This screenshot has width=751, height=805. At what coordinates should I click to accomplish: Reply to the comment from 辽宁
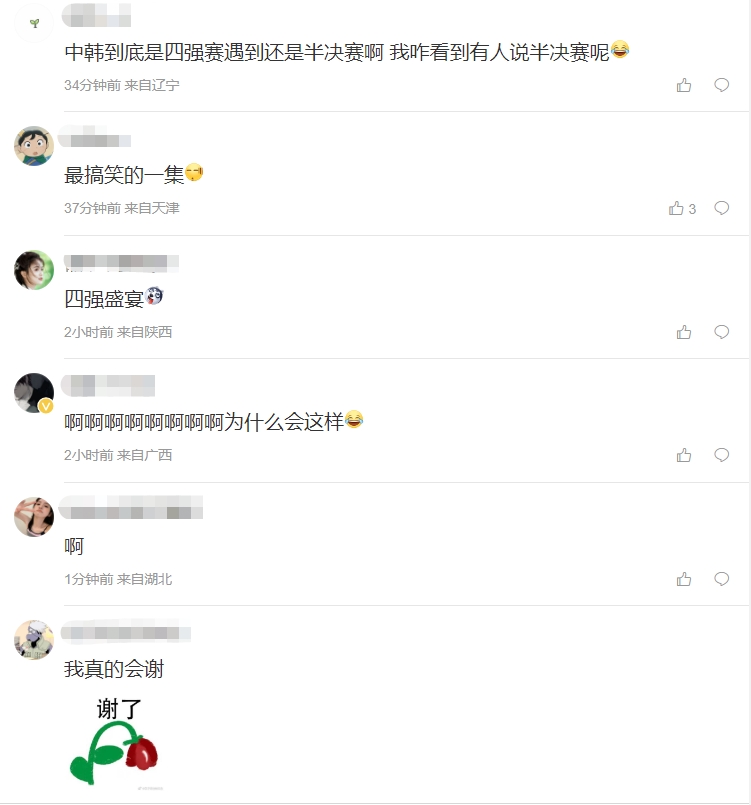721,86
